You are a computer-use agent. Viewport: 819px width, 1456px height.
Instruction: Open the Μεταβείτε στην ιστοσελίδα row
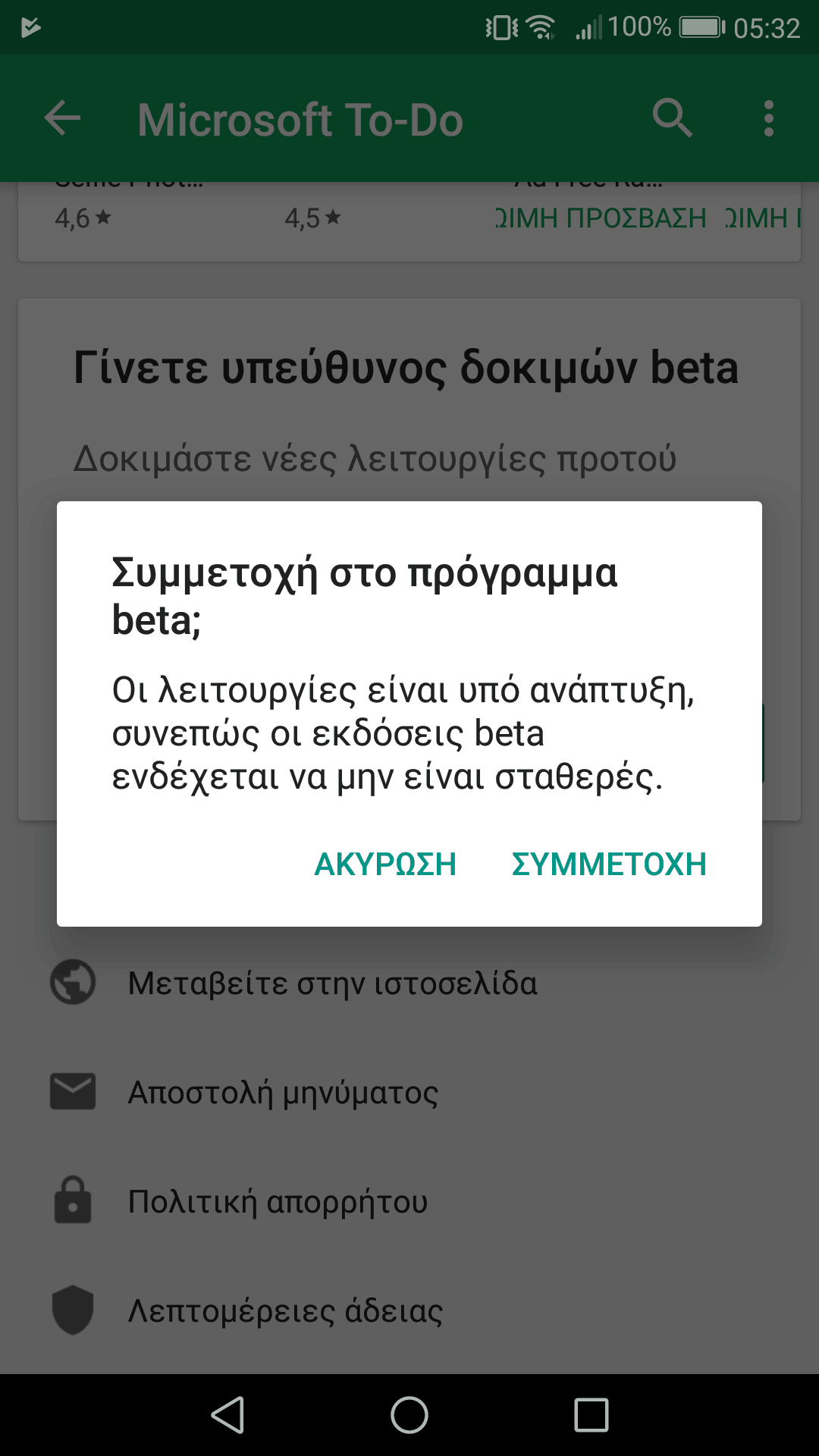[409, 983]
